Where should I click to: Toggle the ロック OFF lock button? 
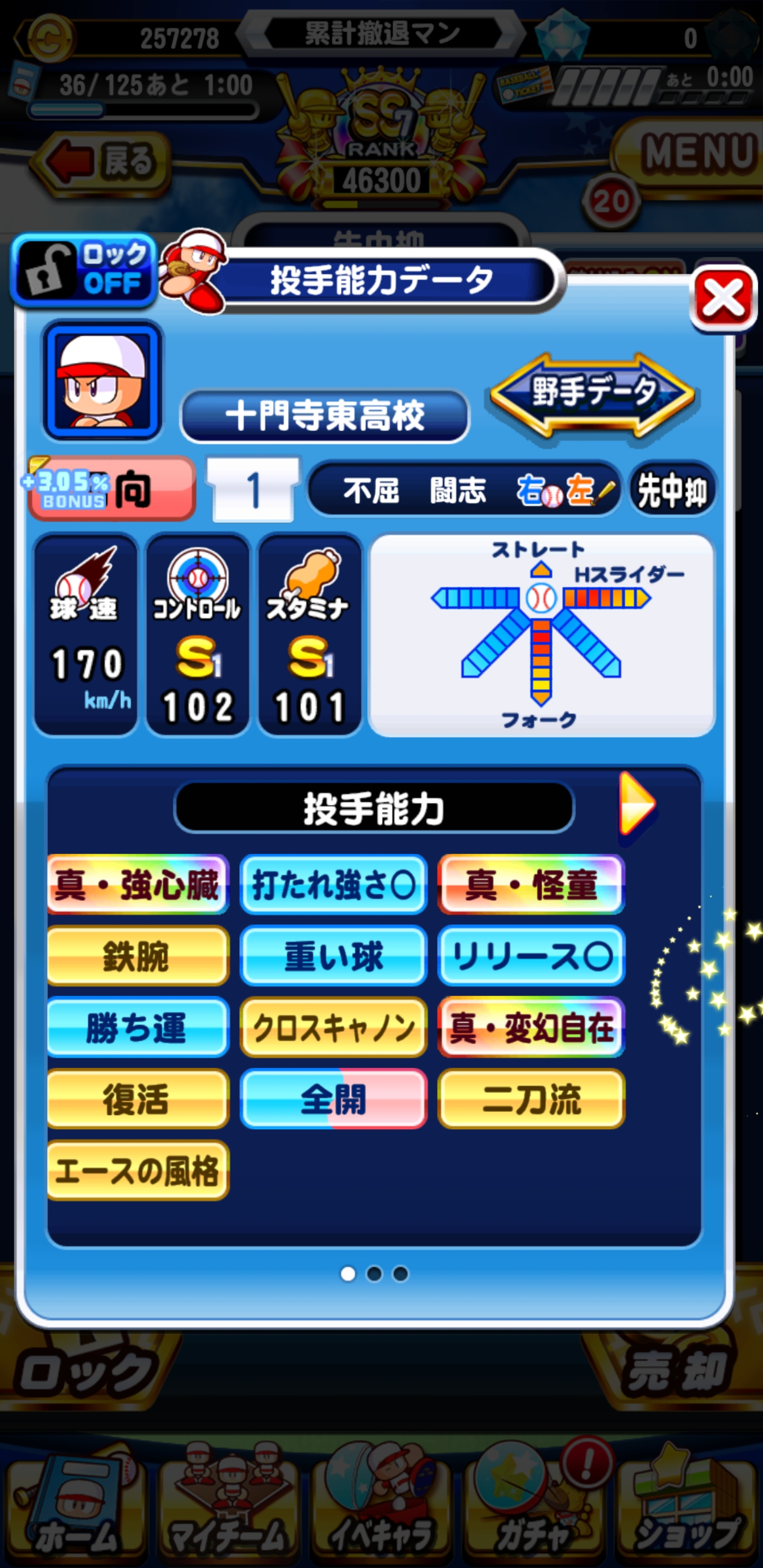84,270
